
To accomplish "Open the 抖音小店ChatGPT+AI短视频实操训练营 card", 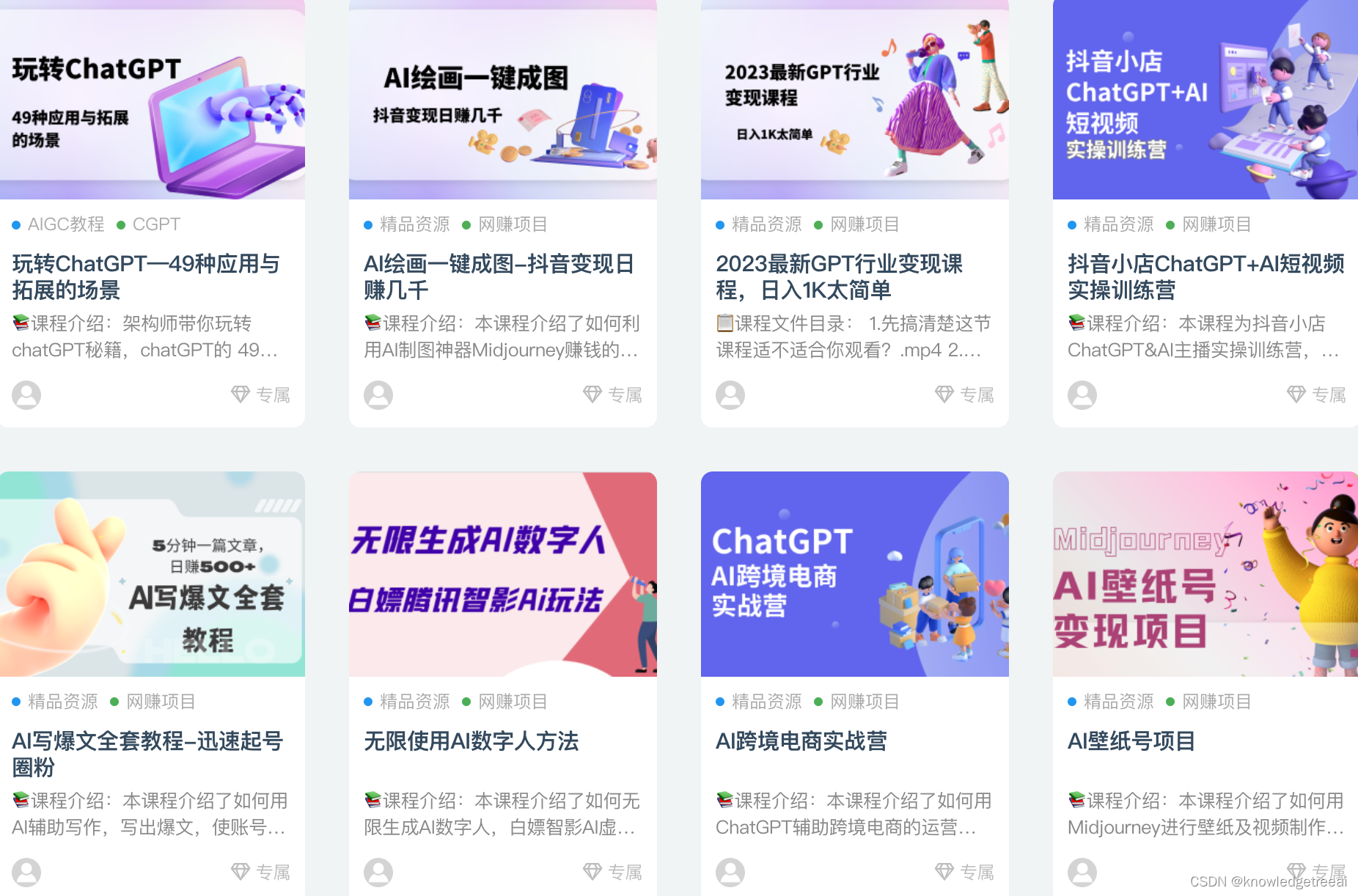I will point(1205,276).
